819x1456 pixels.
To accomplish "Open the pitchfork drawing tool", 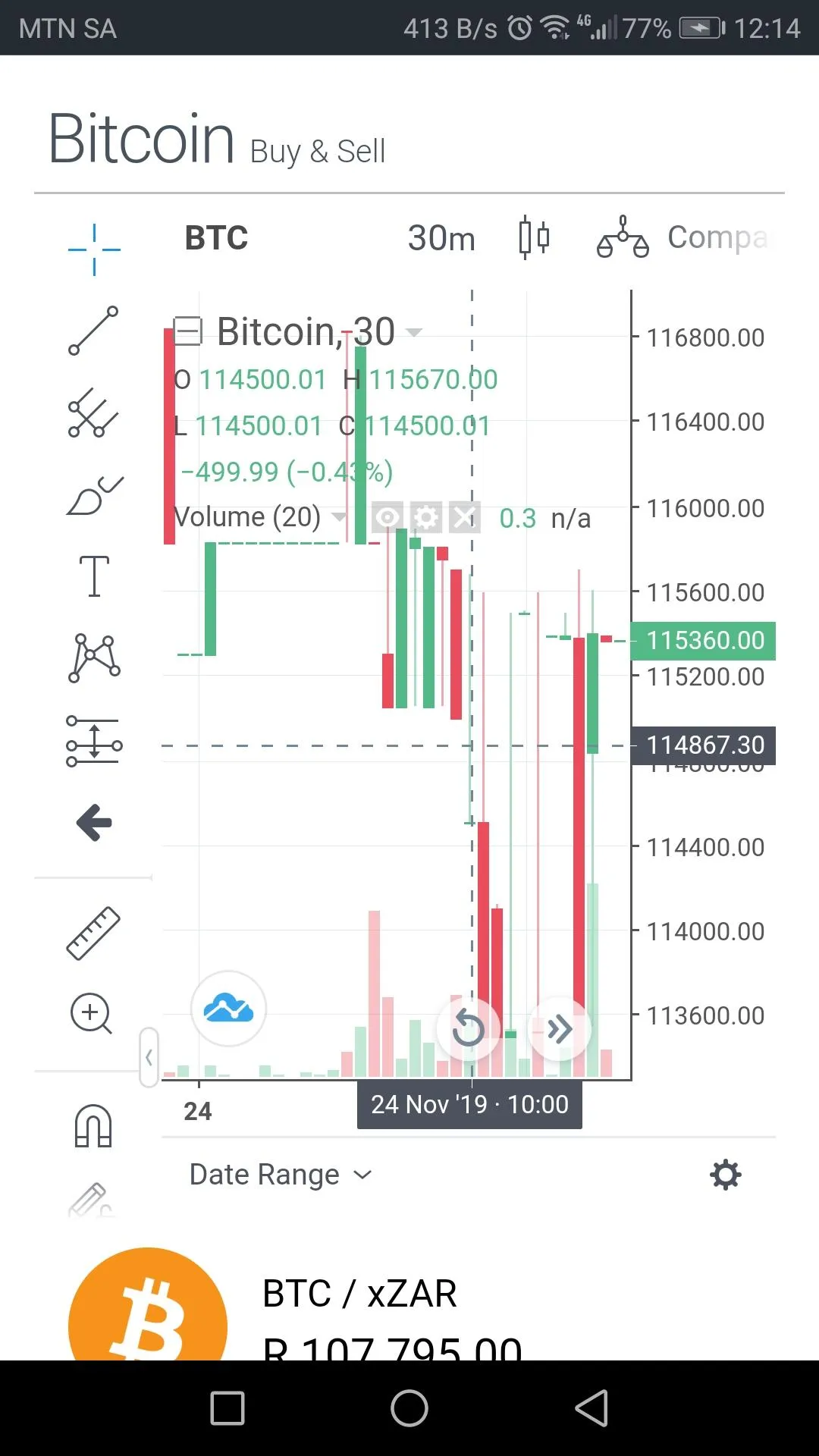I will tap(93, 413).
